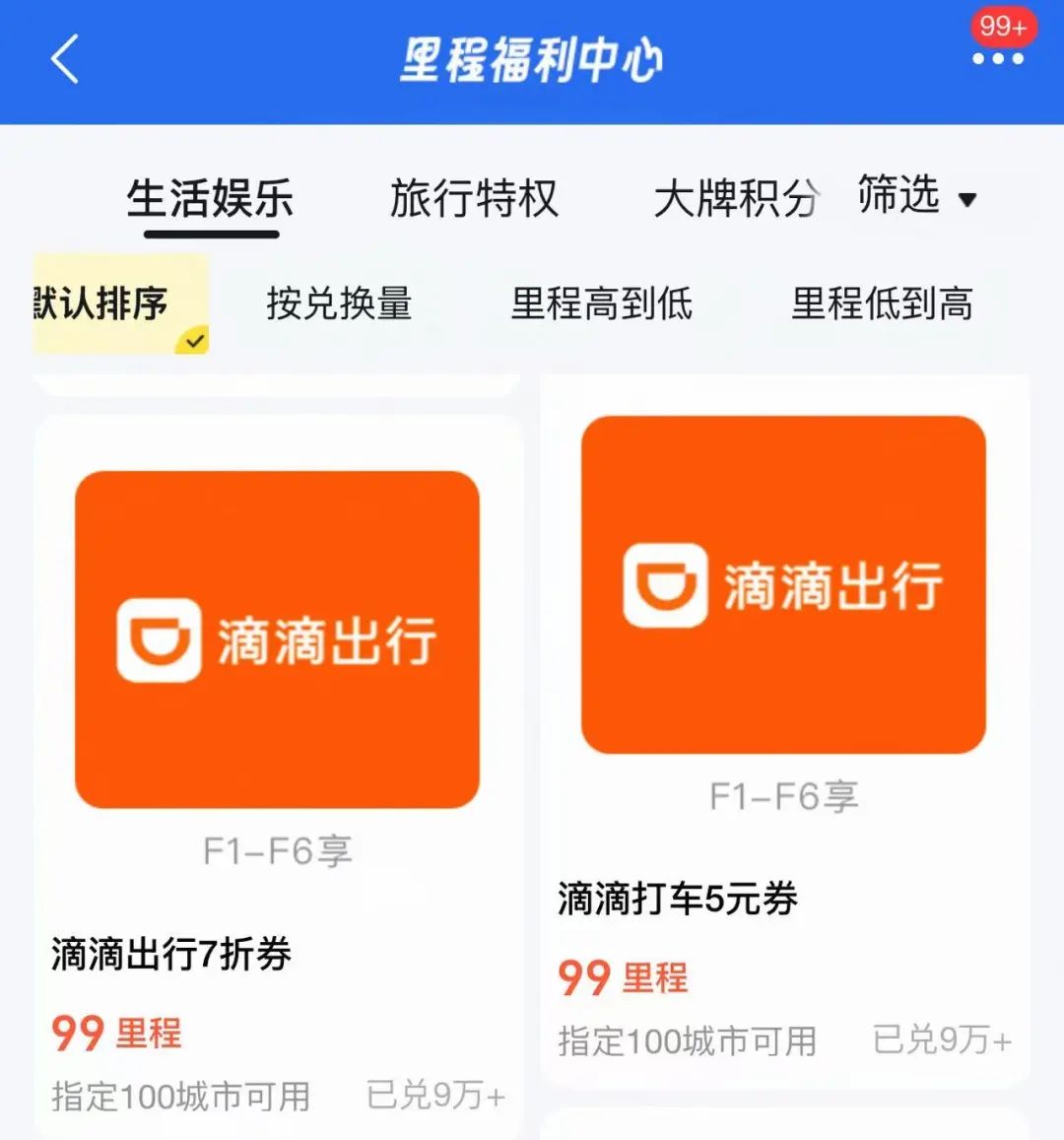Open the three-dot overflow menu
This screenshot has height=1140, width=1064.
coord(997,59)
